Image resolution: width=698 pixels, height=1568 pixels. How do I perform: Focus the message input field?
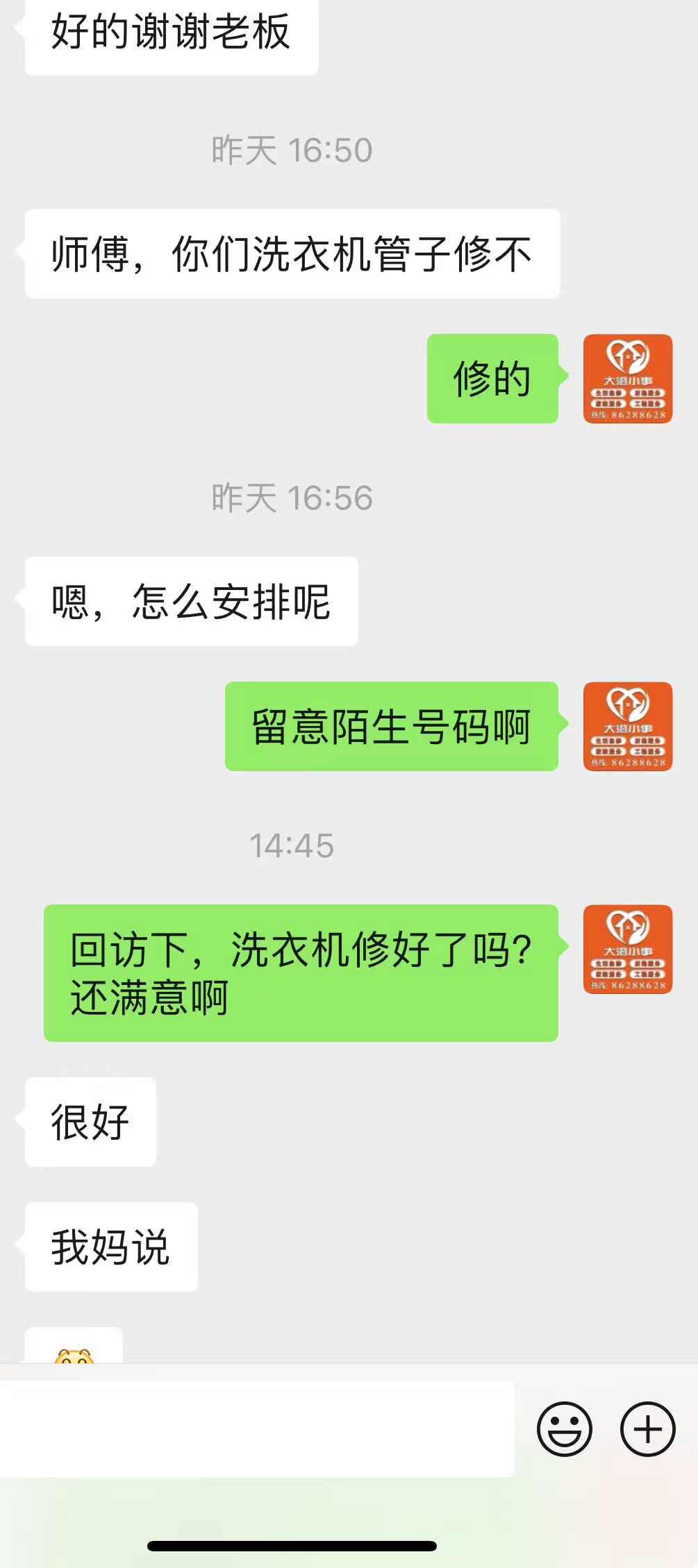click(x=257, y=1428)
